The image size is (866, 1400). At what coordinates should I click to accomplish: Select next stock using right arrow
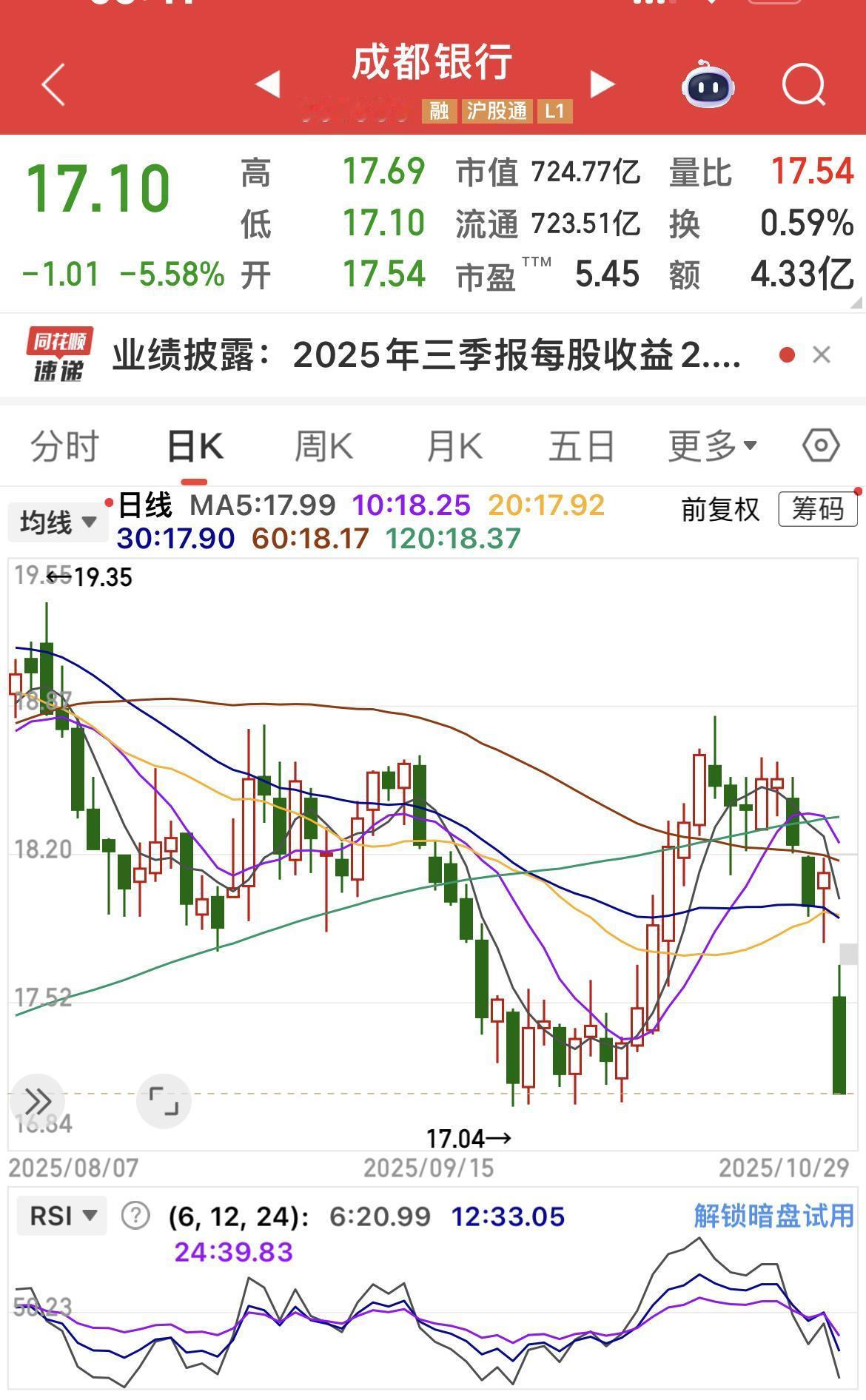tap(601, 85)
